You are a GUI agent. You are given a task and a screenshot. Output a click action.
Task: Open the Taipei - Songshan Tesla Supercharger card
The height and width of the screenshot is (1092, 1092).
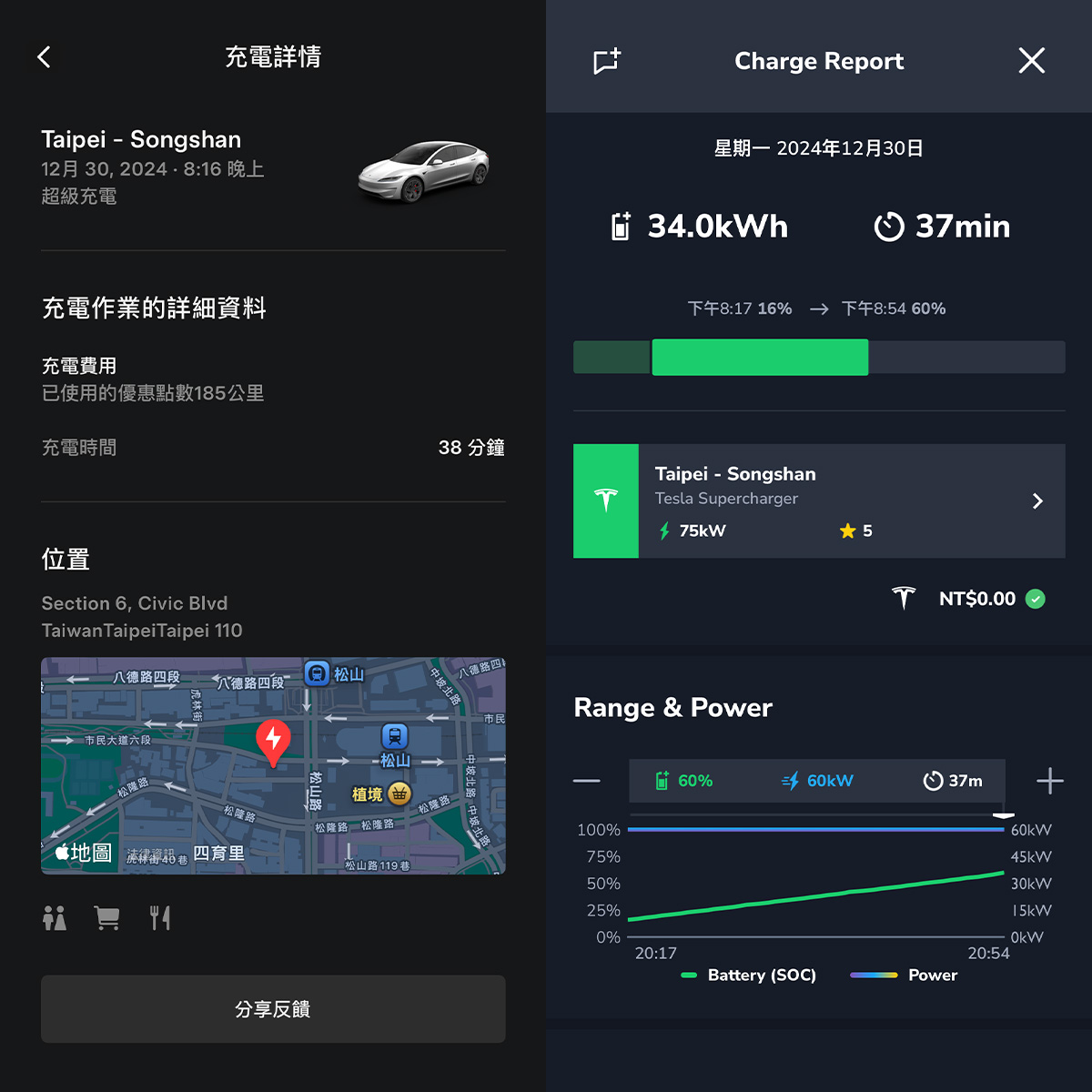pyautogui.click(x=819, y=500)
